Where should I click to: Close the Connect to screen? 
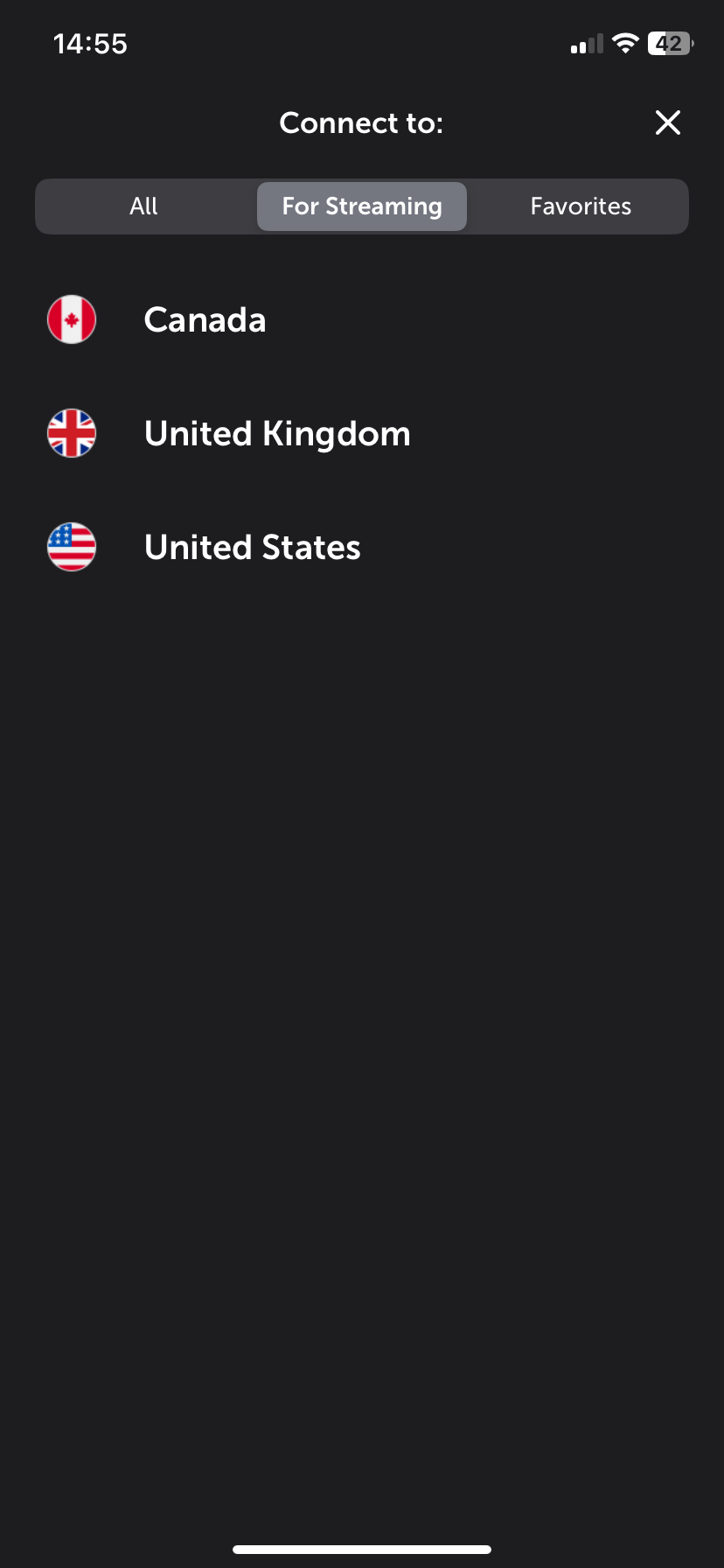(x=667, y=122)
